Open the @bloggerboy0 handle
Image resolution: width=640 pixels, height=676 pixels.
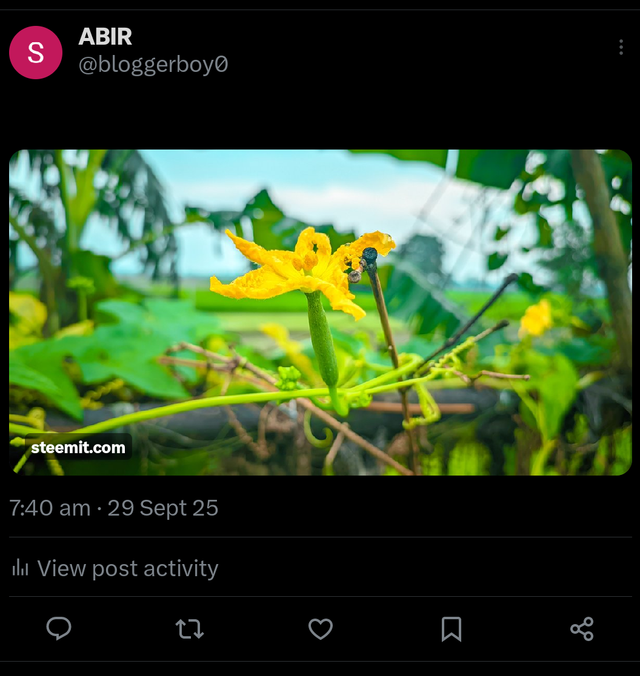[153, 64]
